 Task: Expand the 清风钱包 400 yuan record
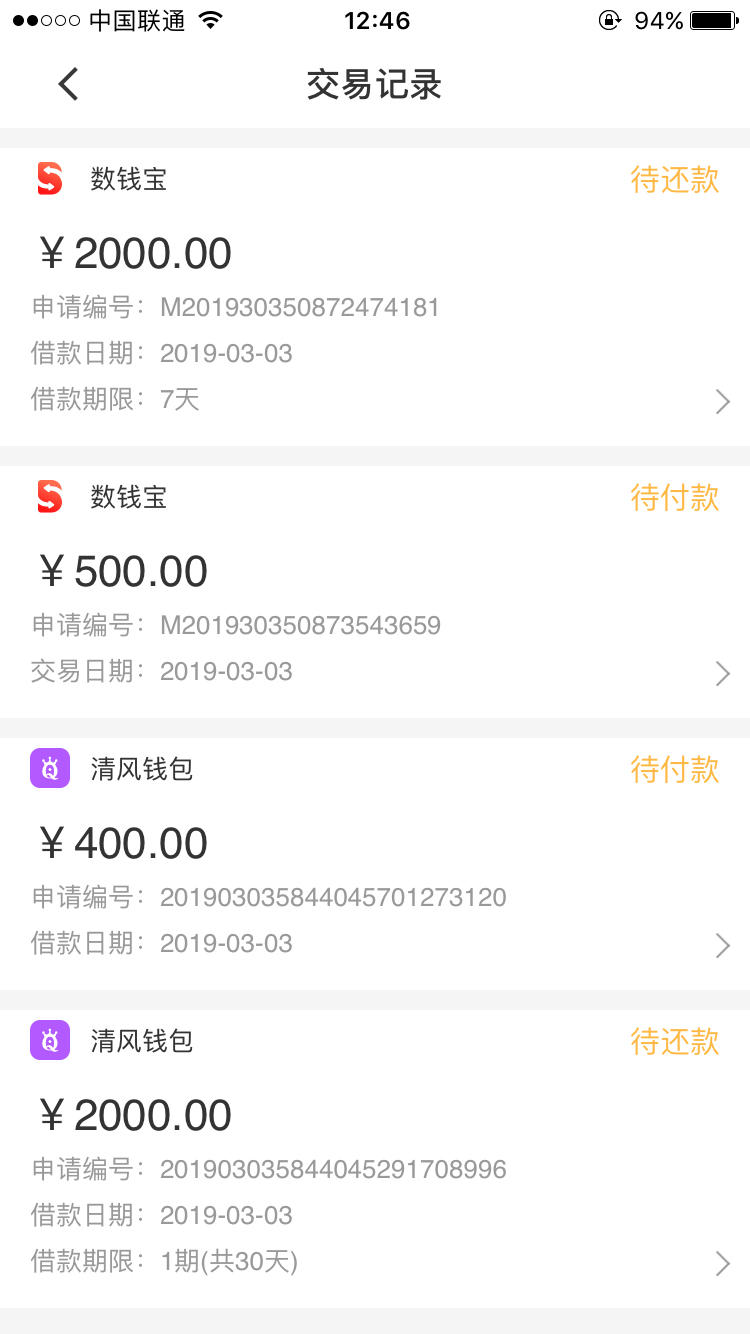tap(722, 945)
